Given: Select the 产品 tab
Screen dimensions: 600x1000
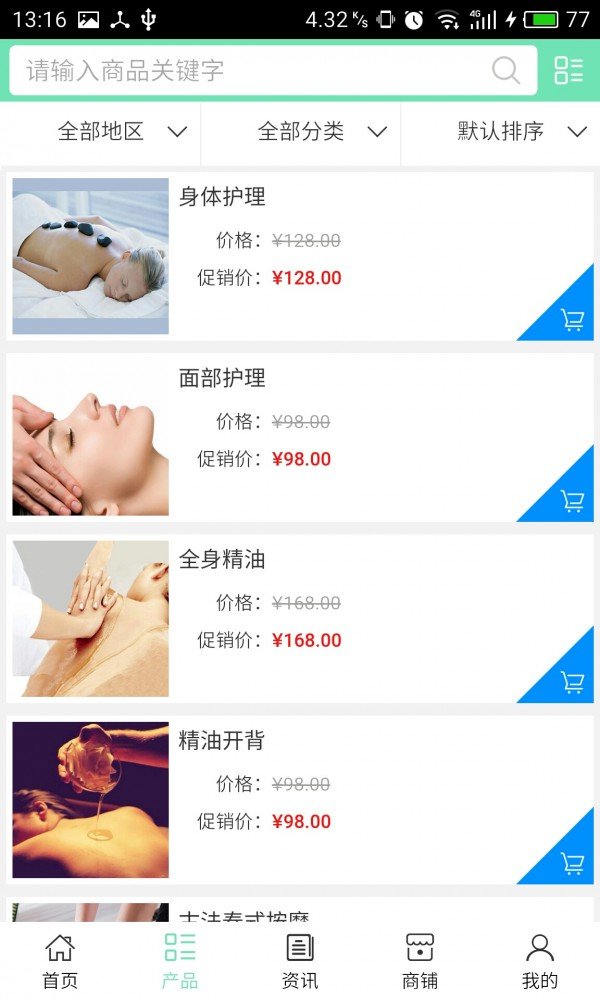Looking at the screenshot, I should 180,961.
